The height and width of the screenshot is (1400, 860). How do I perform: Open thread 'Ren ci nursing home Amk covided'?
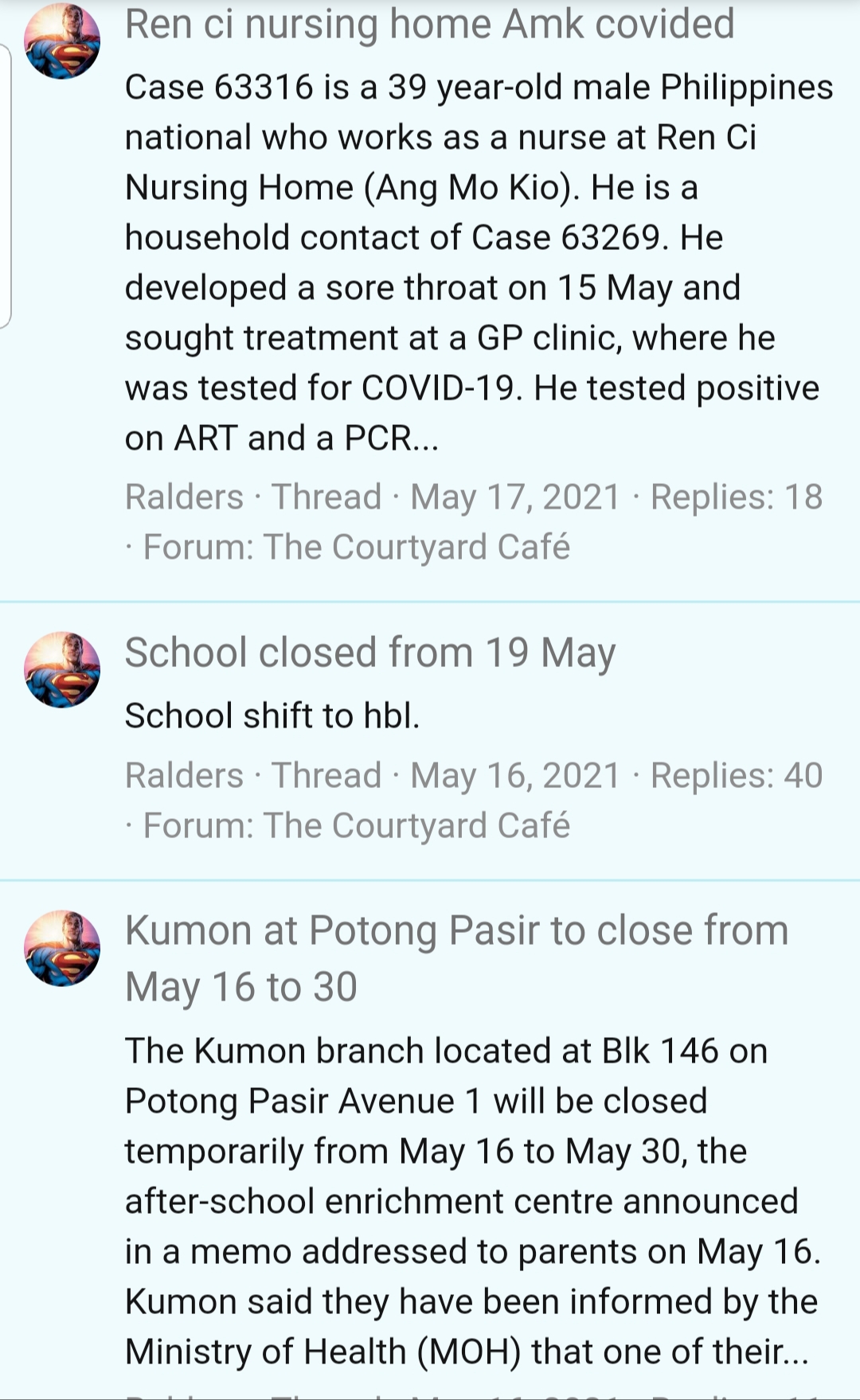coord(429,24)
